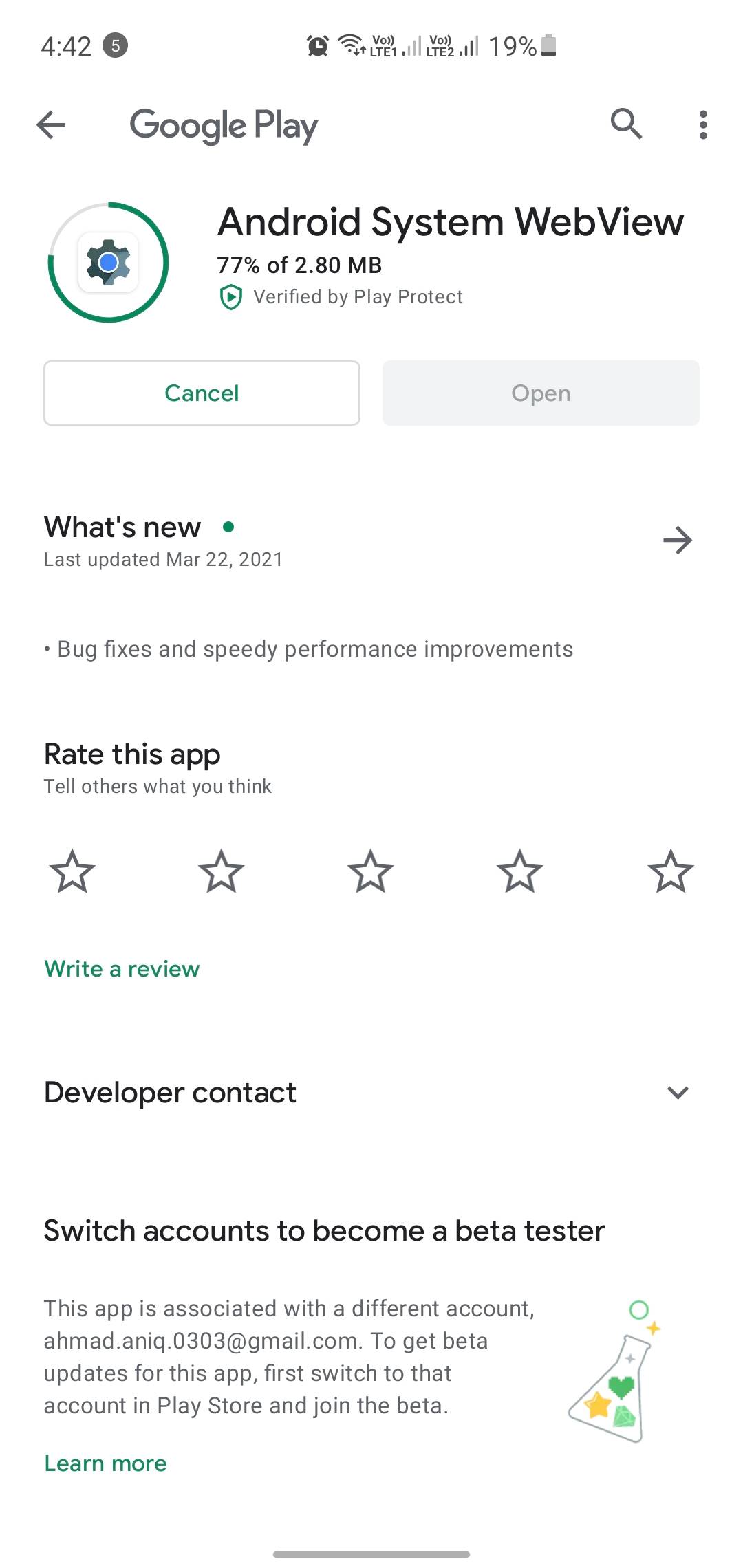Open What's new details arrow
743x1568 pixels.
point(677,541)
